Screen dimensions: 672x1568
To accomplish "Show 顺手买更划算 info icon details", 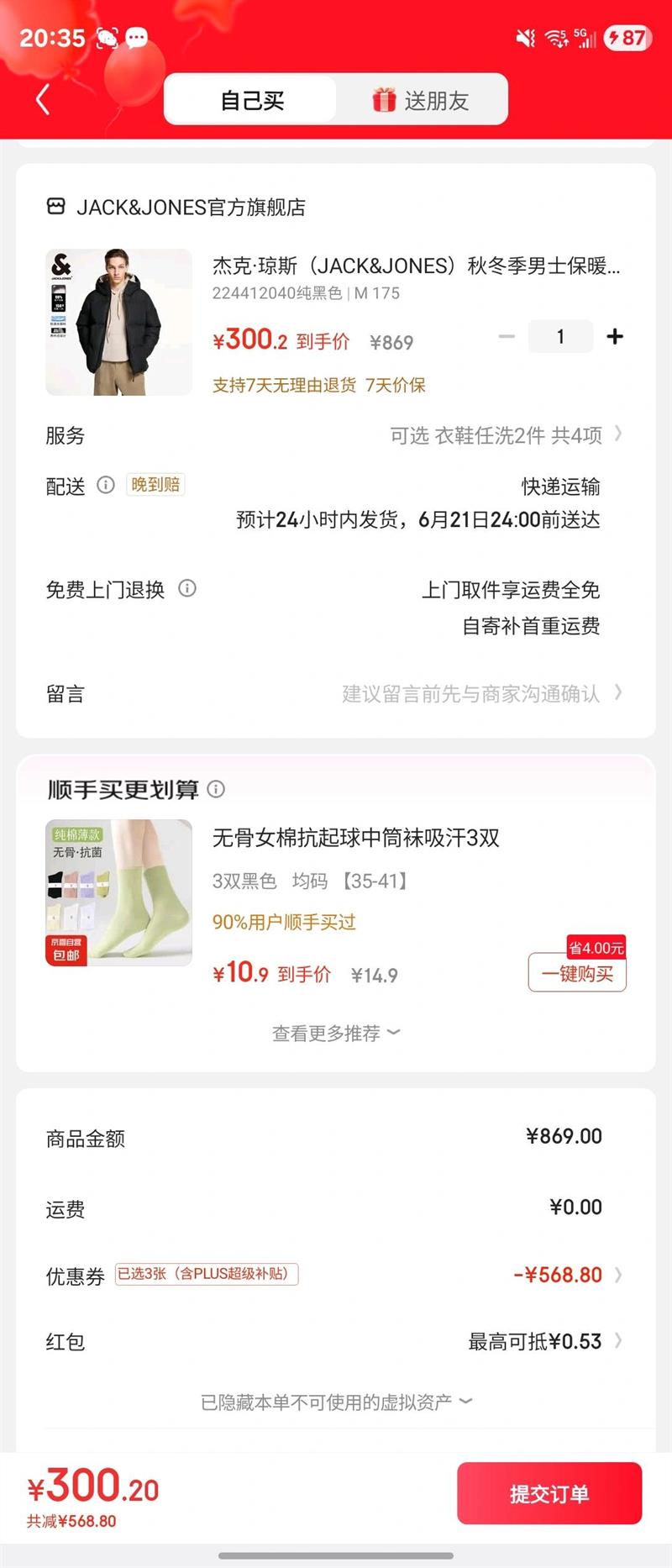I will click(216, 789).
